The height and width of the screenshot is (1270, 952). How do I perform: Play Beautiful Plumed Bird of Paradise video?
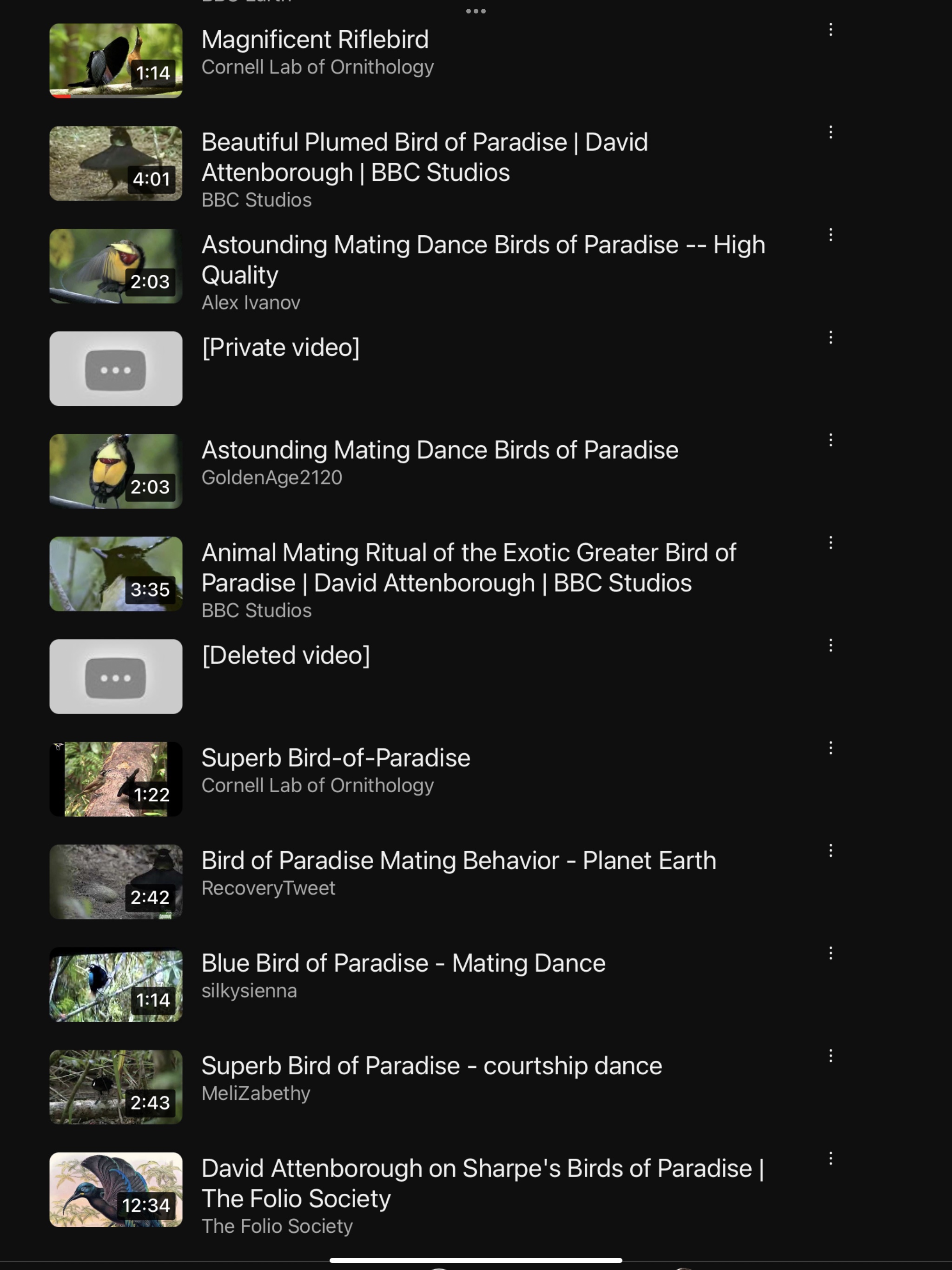tap(424, 157)
